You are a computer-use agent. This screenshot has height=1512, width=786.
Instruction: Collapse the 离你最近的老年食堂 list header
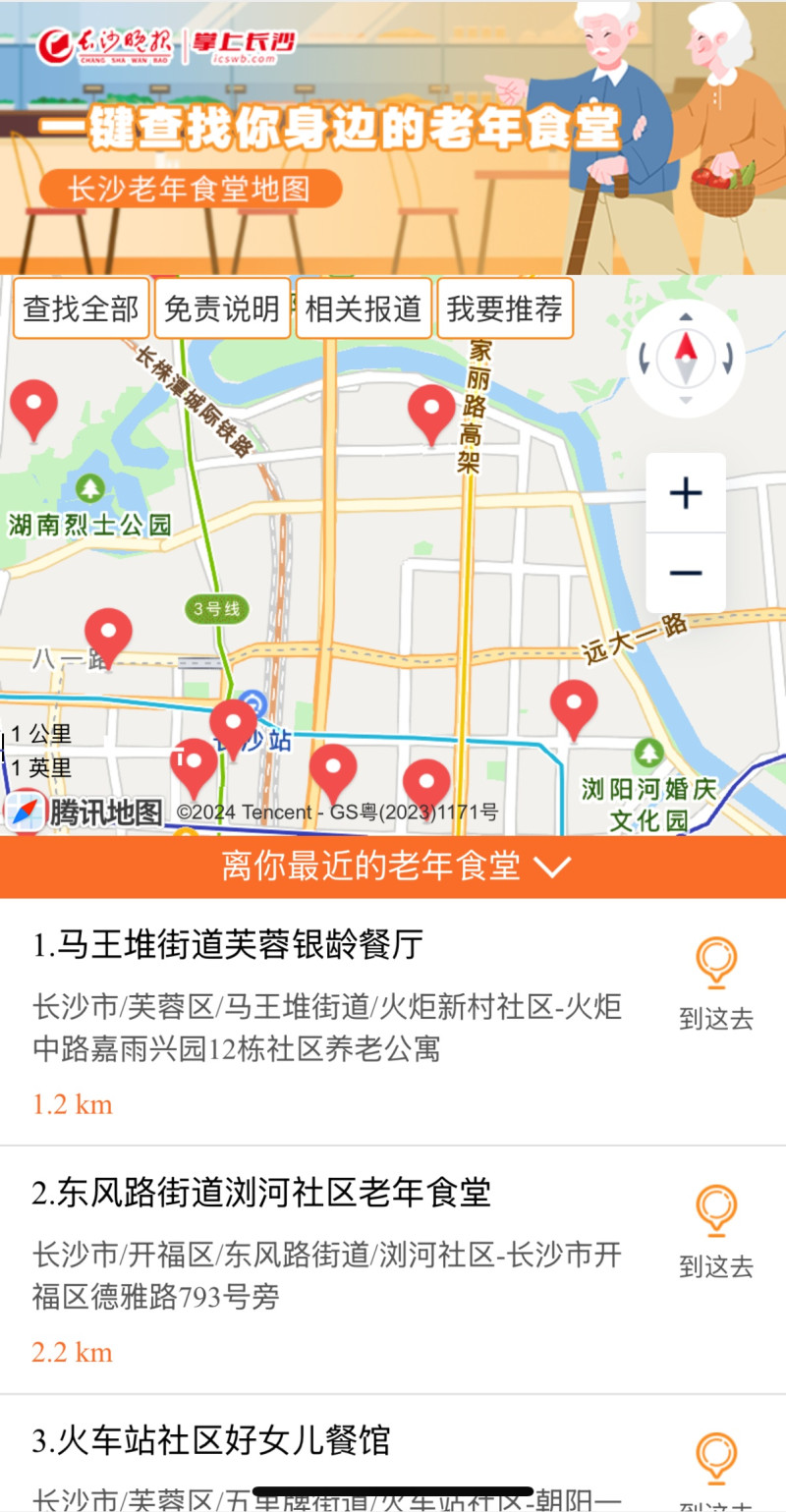click(393, 867)
